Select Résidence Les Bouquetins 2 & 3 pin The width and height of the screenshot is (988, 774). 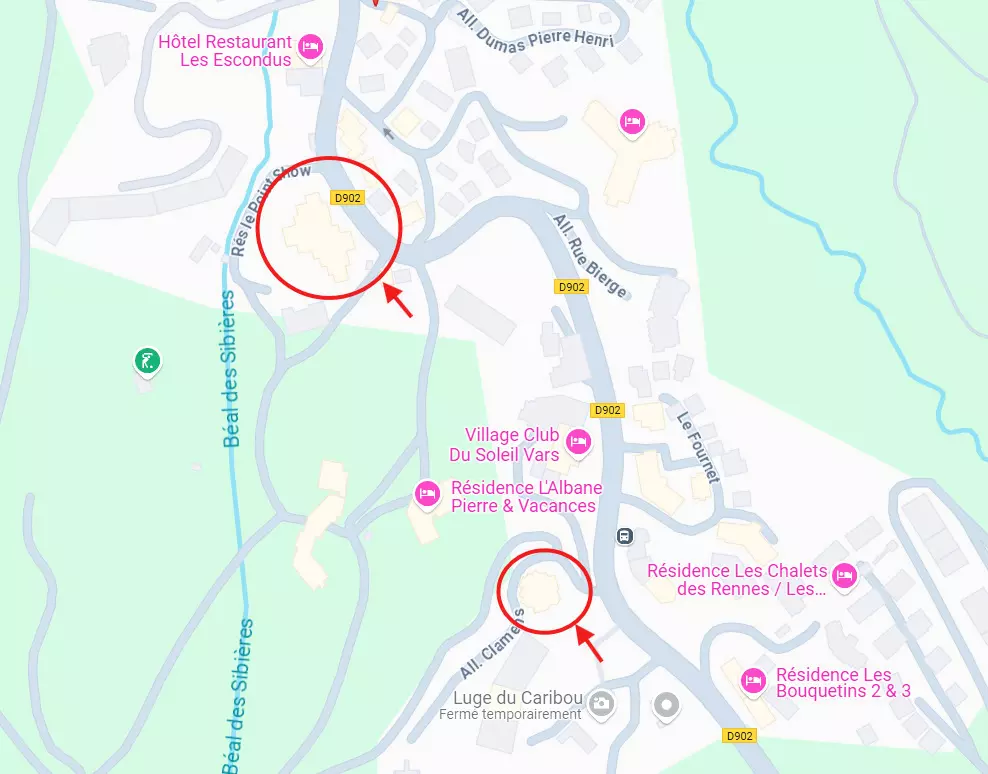pos(753,681)
